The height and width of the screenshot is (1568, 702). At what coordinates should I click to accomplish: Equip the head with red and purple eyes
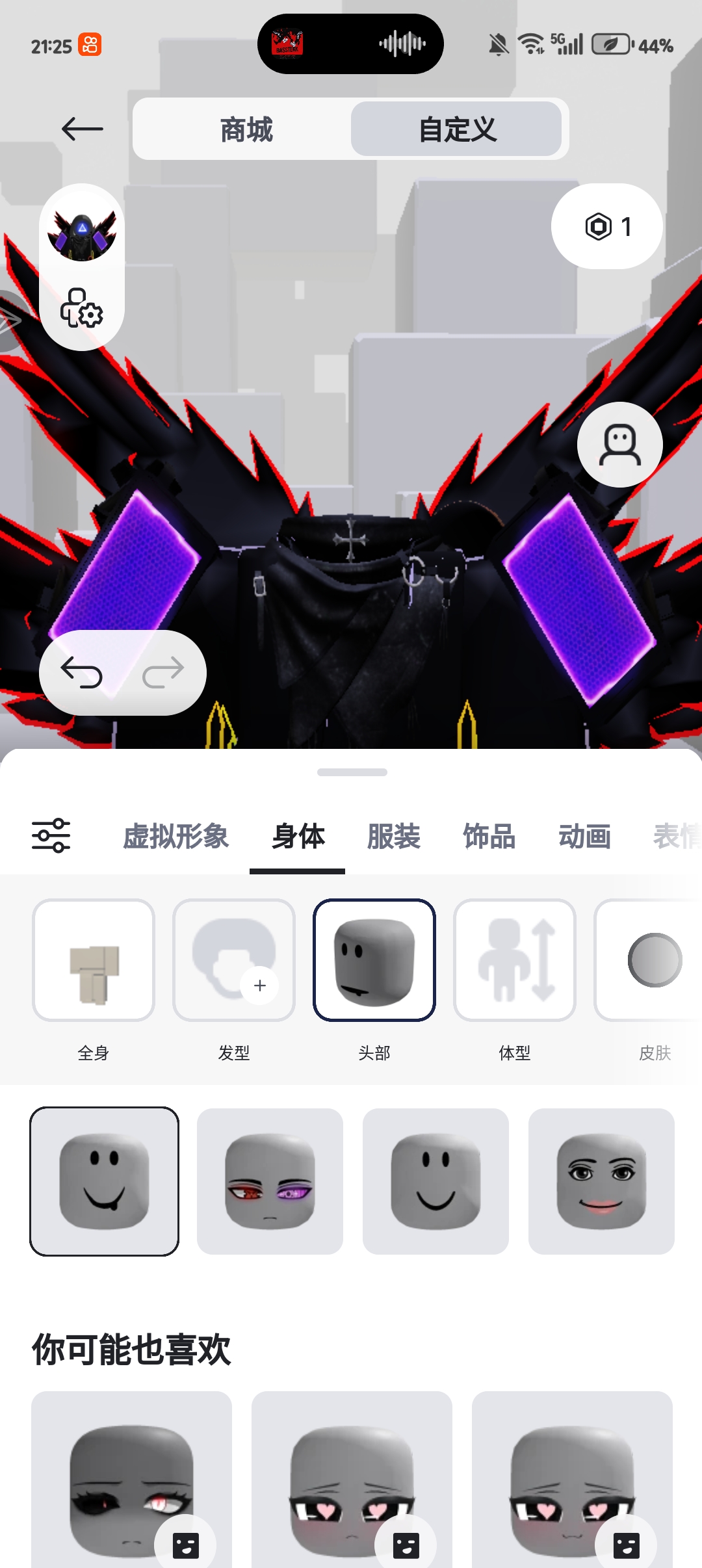[x=270, y=1181]
